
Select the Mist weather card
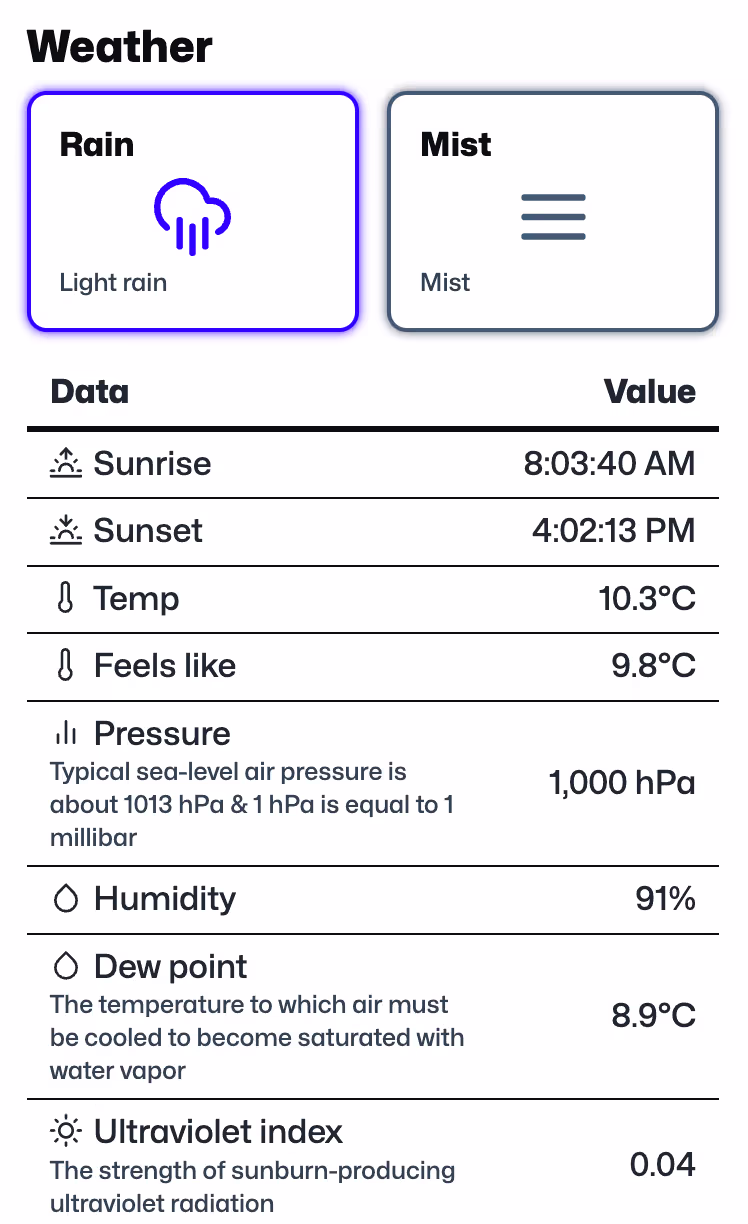[x=553, y=210]
